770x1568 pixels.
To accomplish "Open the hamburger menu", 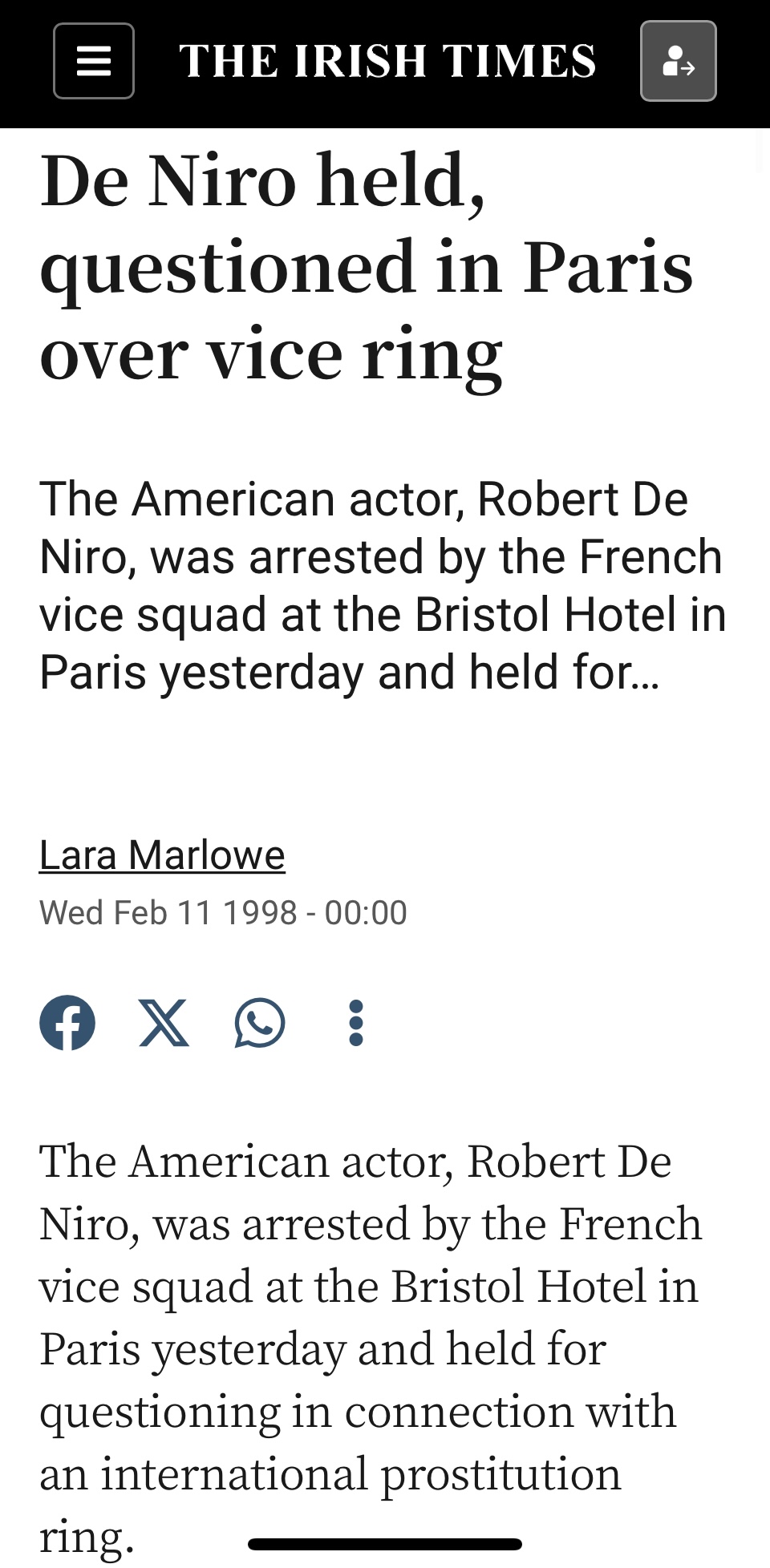I will [94, 61].
